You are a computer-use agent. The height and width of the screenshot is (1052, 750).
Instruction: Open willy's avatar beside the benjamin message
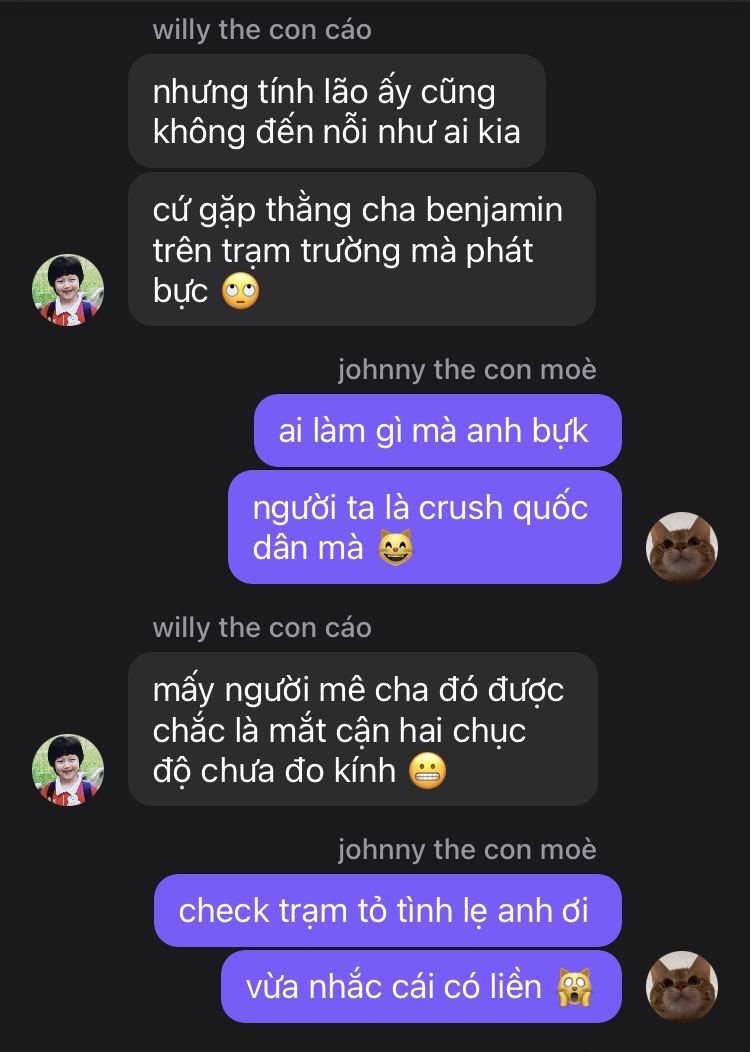pyautogui.click(x=68, y=290)
